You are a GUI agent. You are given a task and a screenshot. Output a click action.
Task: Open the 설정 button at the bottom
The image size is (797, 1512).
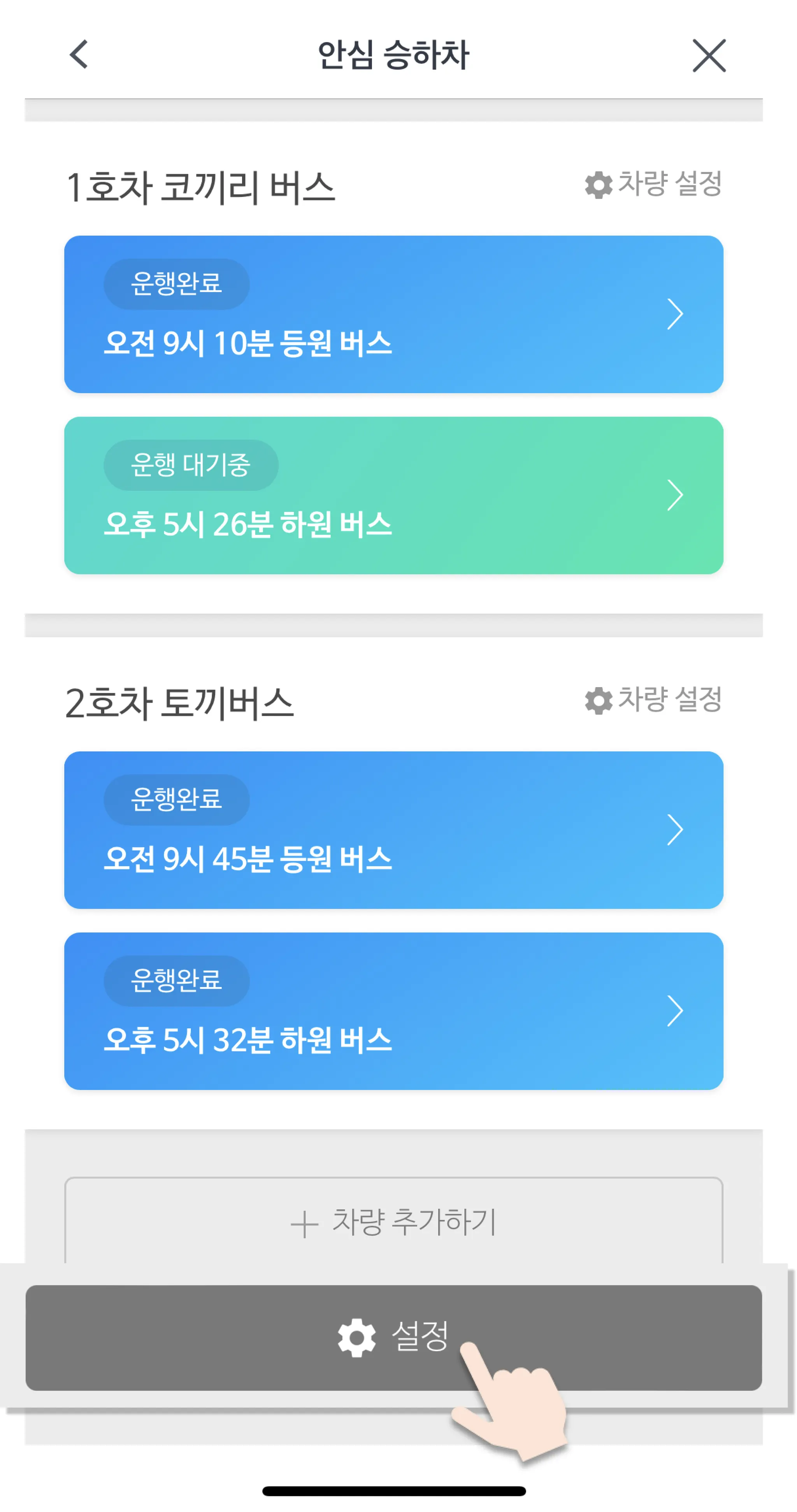point(393,1337)
